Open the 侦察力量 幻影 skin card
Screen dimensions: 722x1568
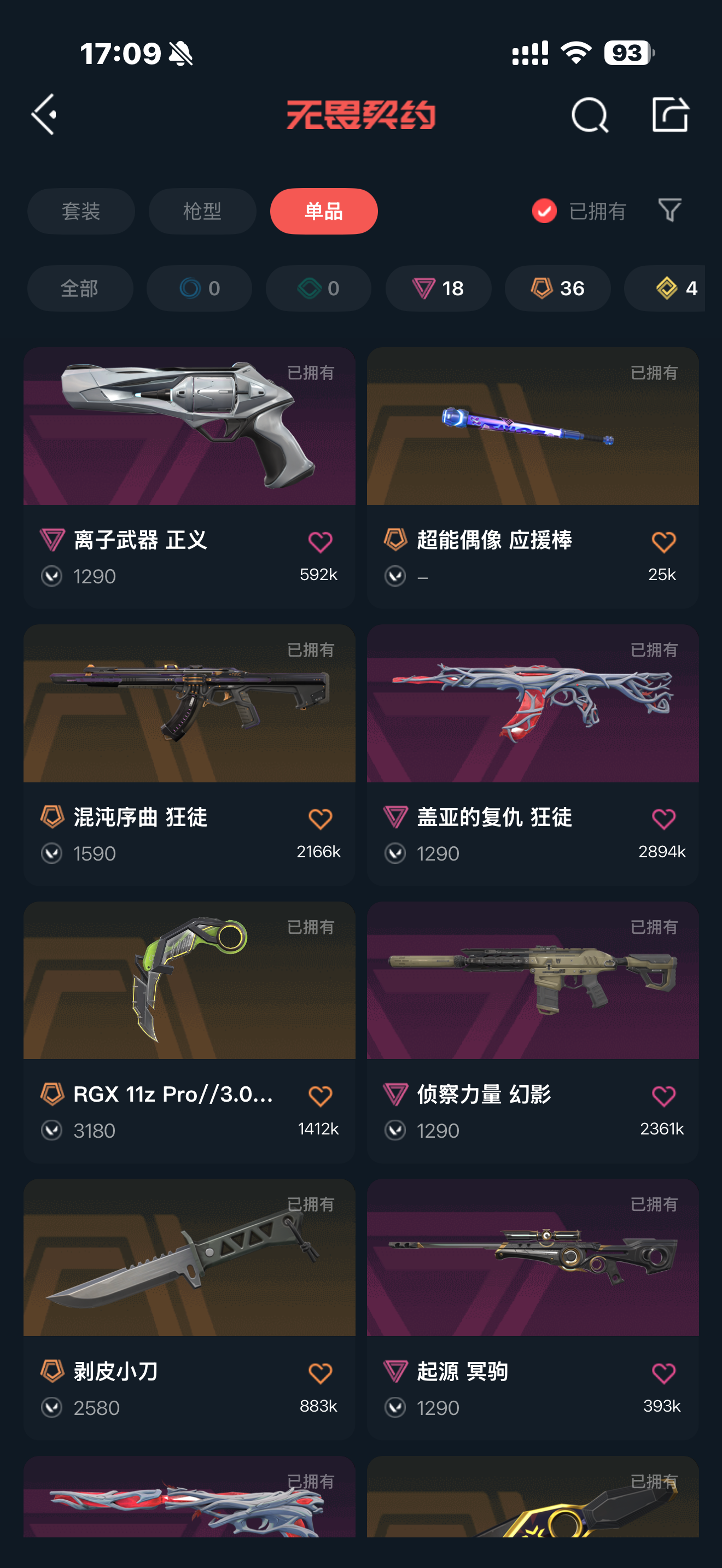(x=533, y=1032)
